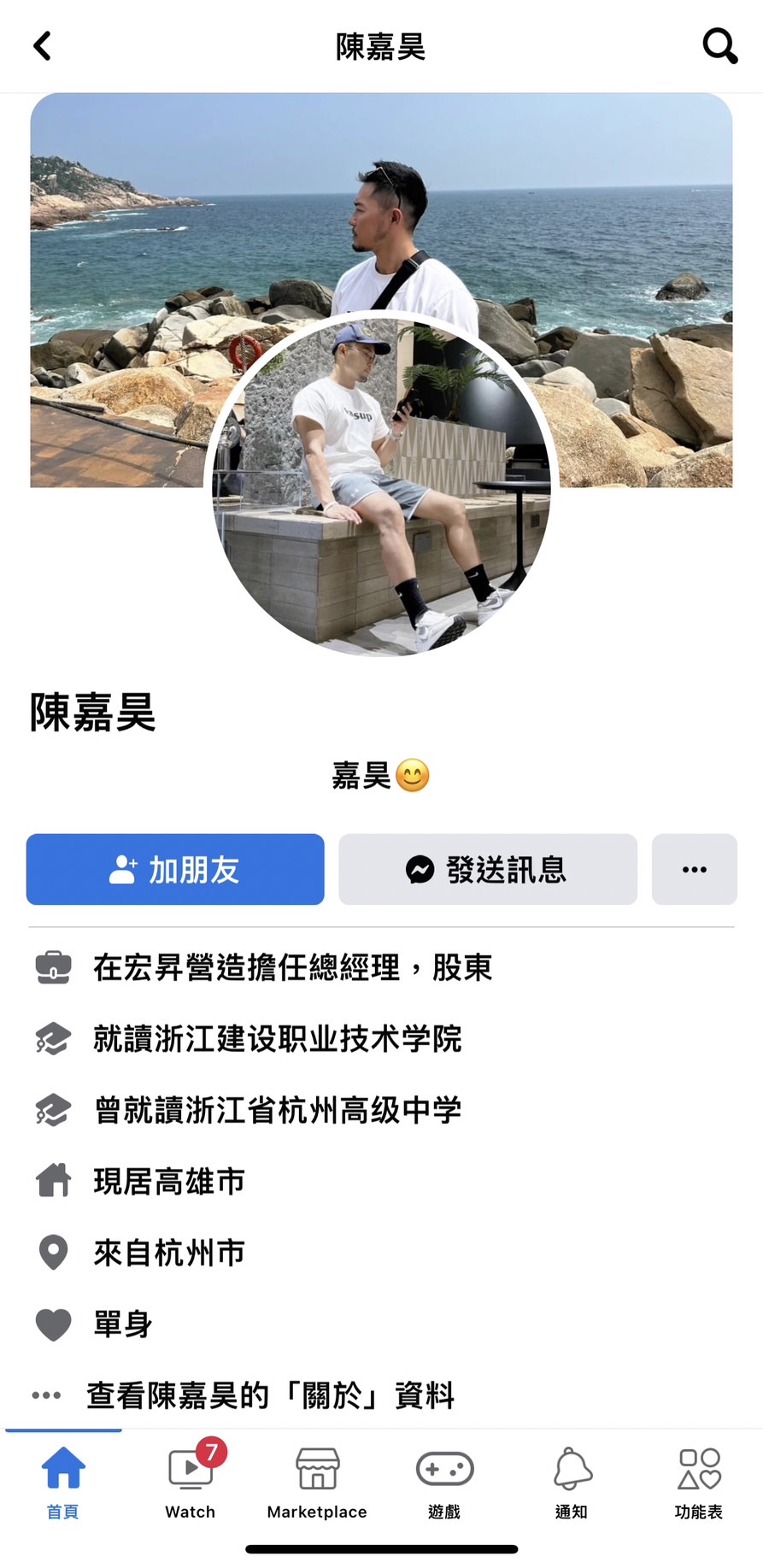Image resolution: width=763 pixels, height=1568 pixels.
Task: Open the three-dot more options button
Action: click(x=694, y=869)
